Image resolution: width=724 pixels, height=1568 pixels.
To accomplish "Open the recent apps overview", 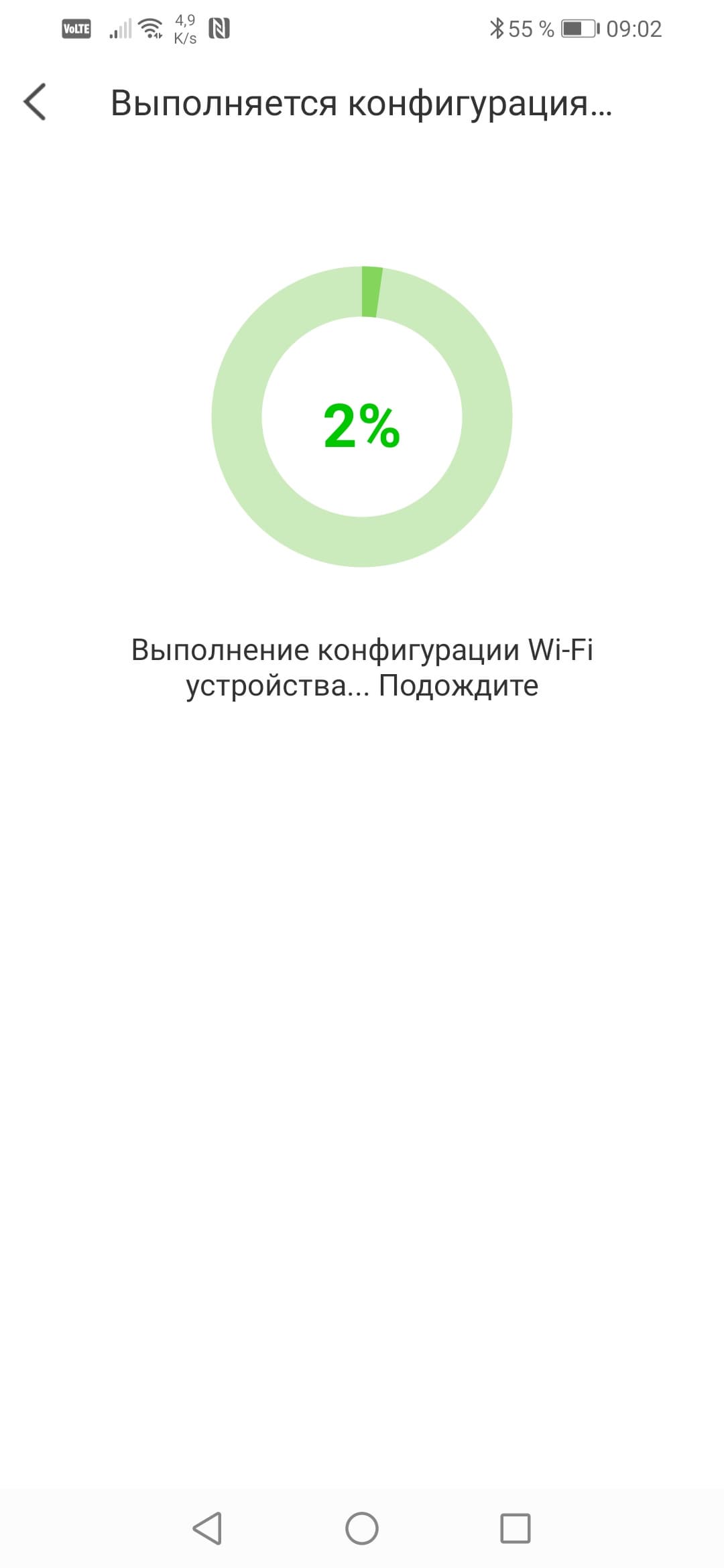I will pos(516,1528).
